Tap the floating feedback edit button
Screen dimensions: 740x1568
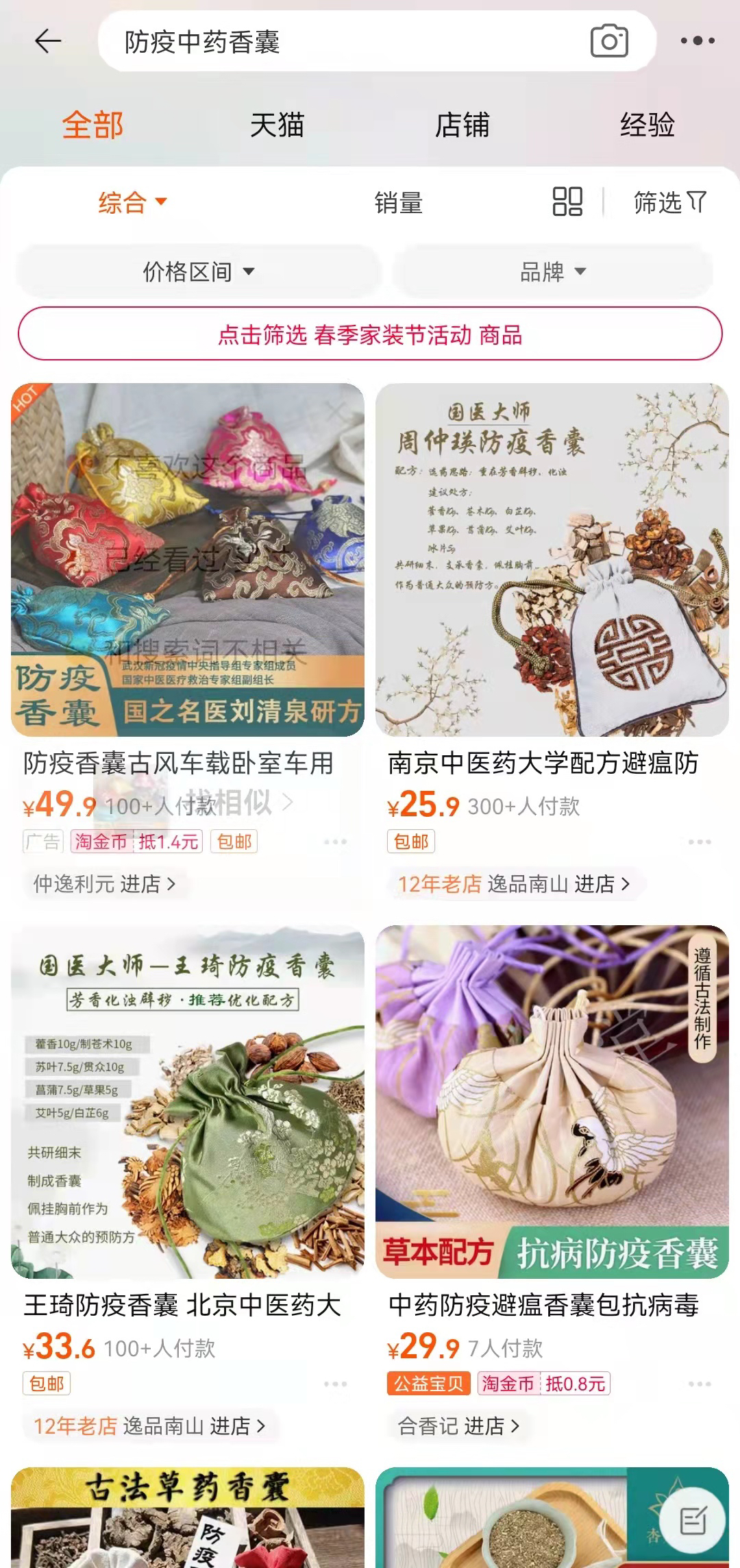coord(693,1521)
